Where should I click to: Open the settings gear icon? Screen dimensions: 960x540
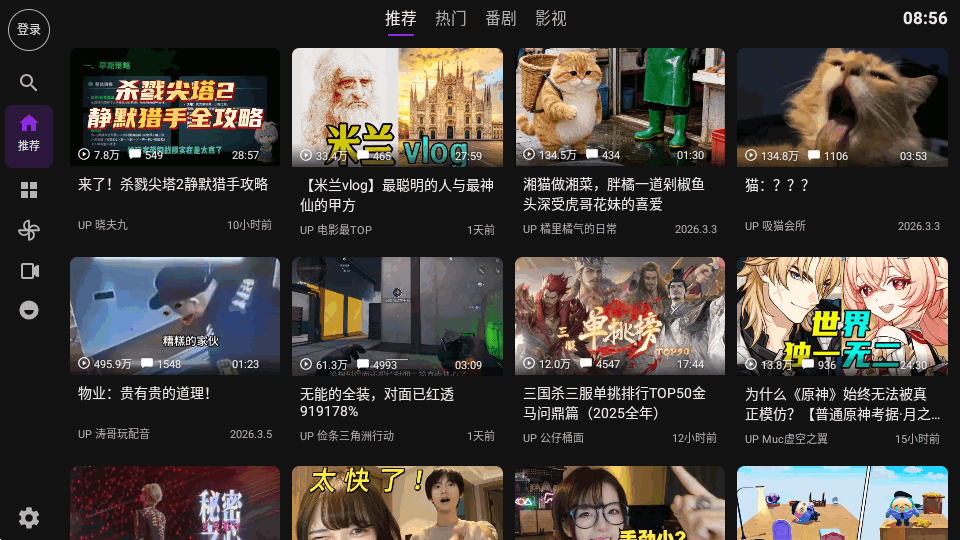point(29,517)
